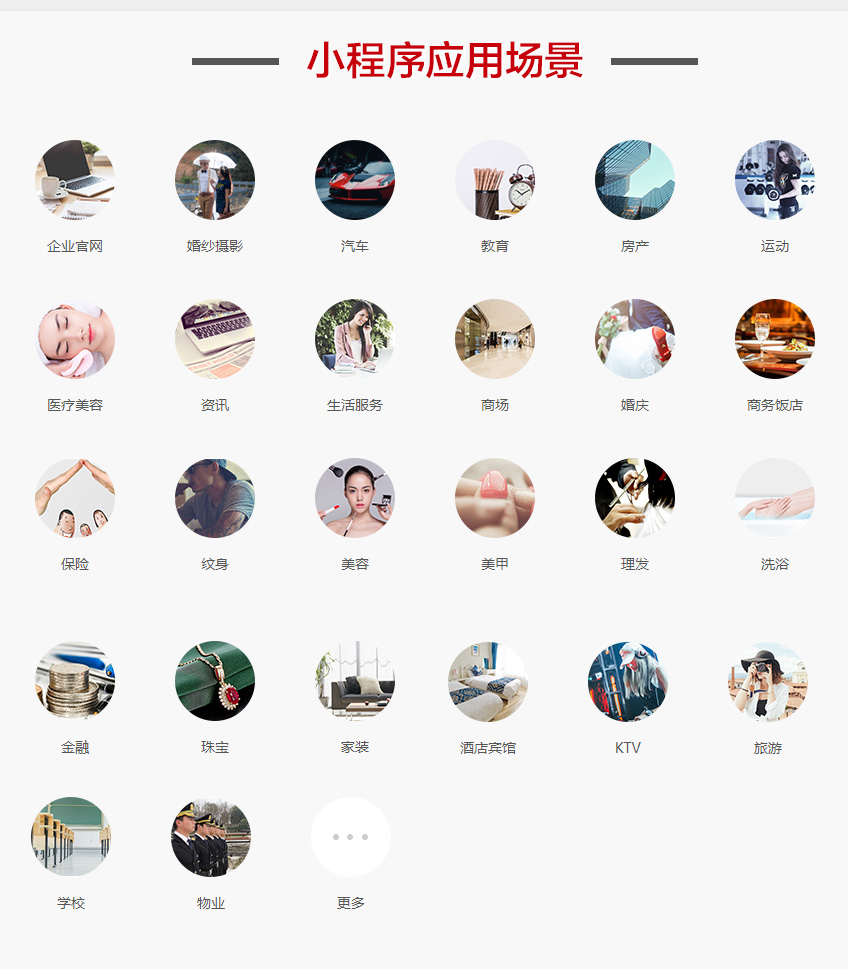Select the 商场 scenario

pos(495,339)
